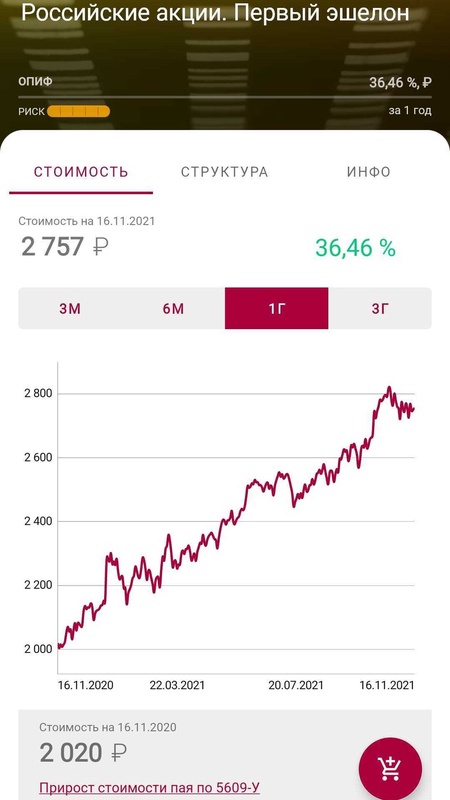Select the 6М period
Screen dimensions: 450x800
pos(173,309)
